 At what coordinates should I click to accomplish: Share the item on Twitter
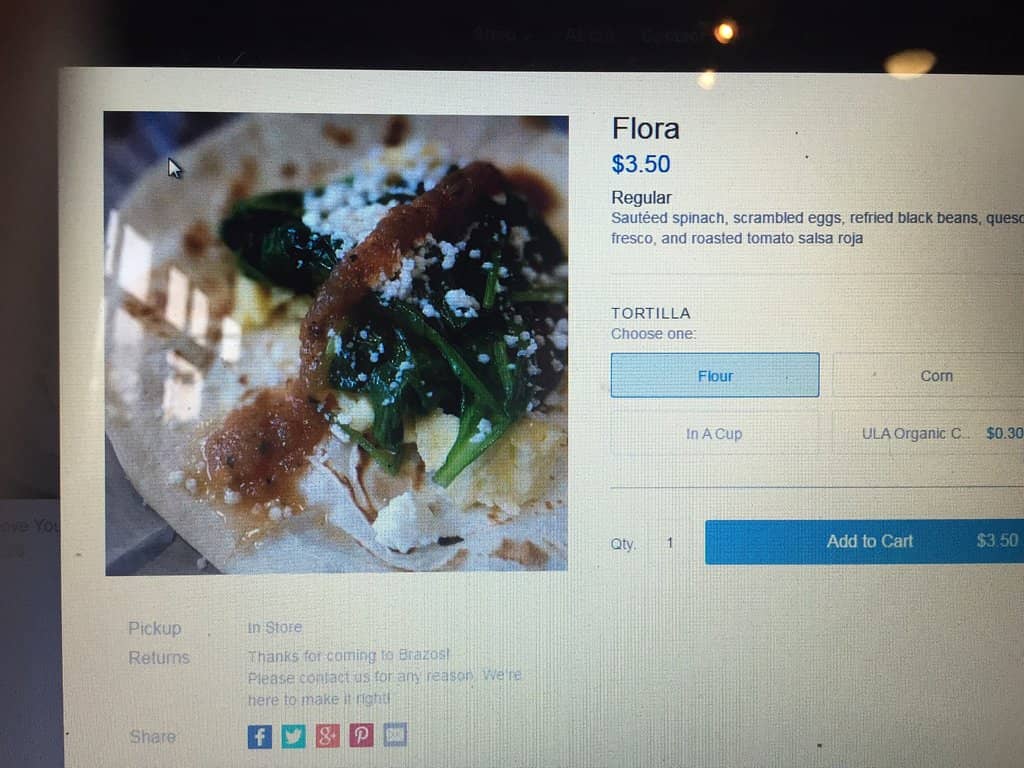click(293, 737)
